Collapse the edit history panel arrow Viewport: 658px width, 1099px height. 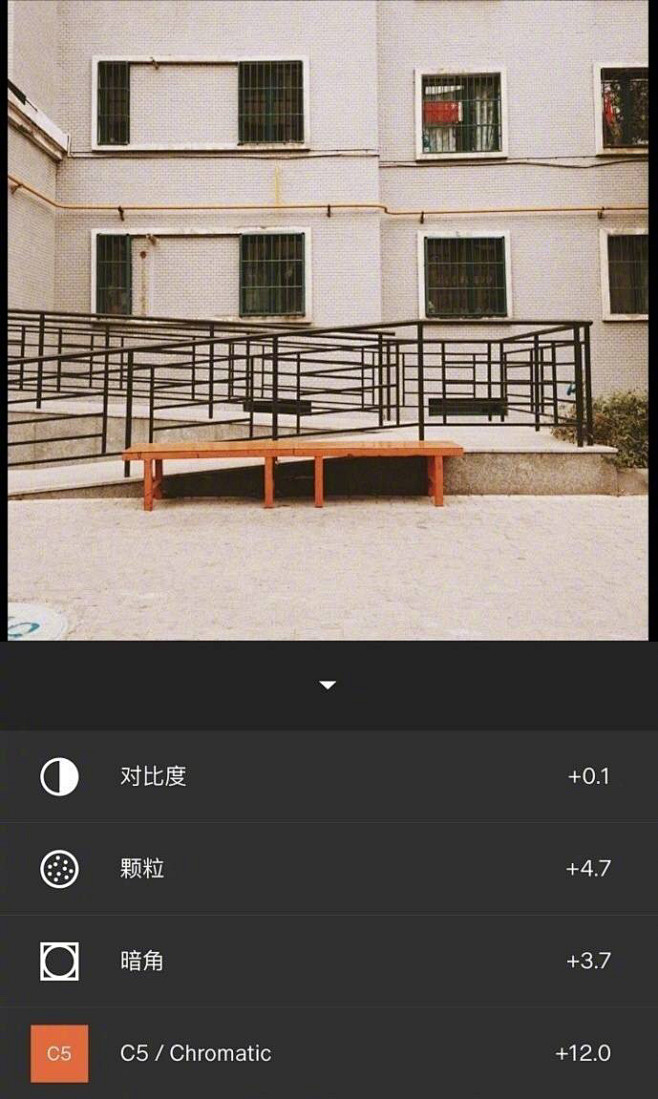(327, 685)
